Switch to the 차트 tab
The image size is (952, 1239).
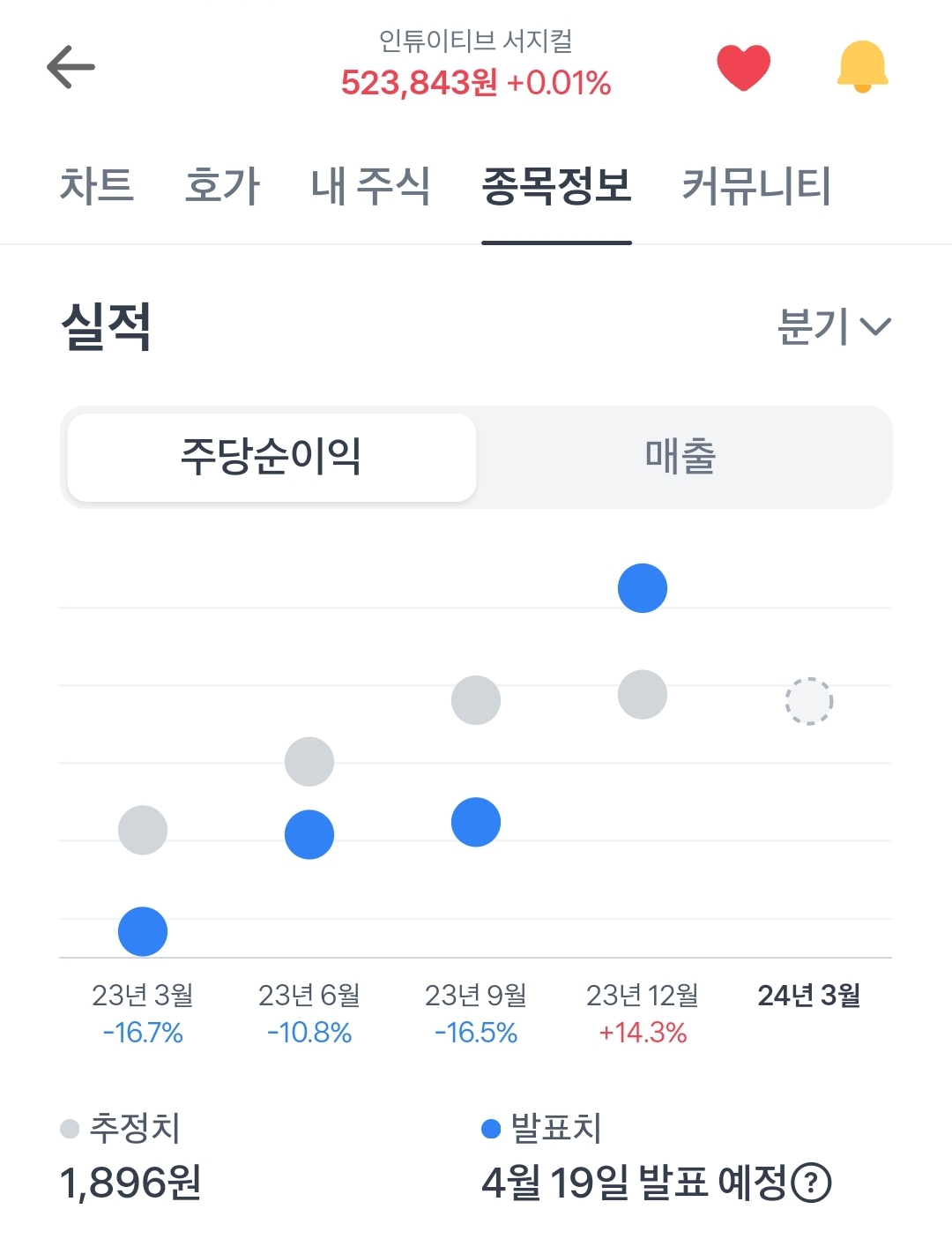pos(97,185)
